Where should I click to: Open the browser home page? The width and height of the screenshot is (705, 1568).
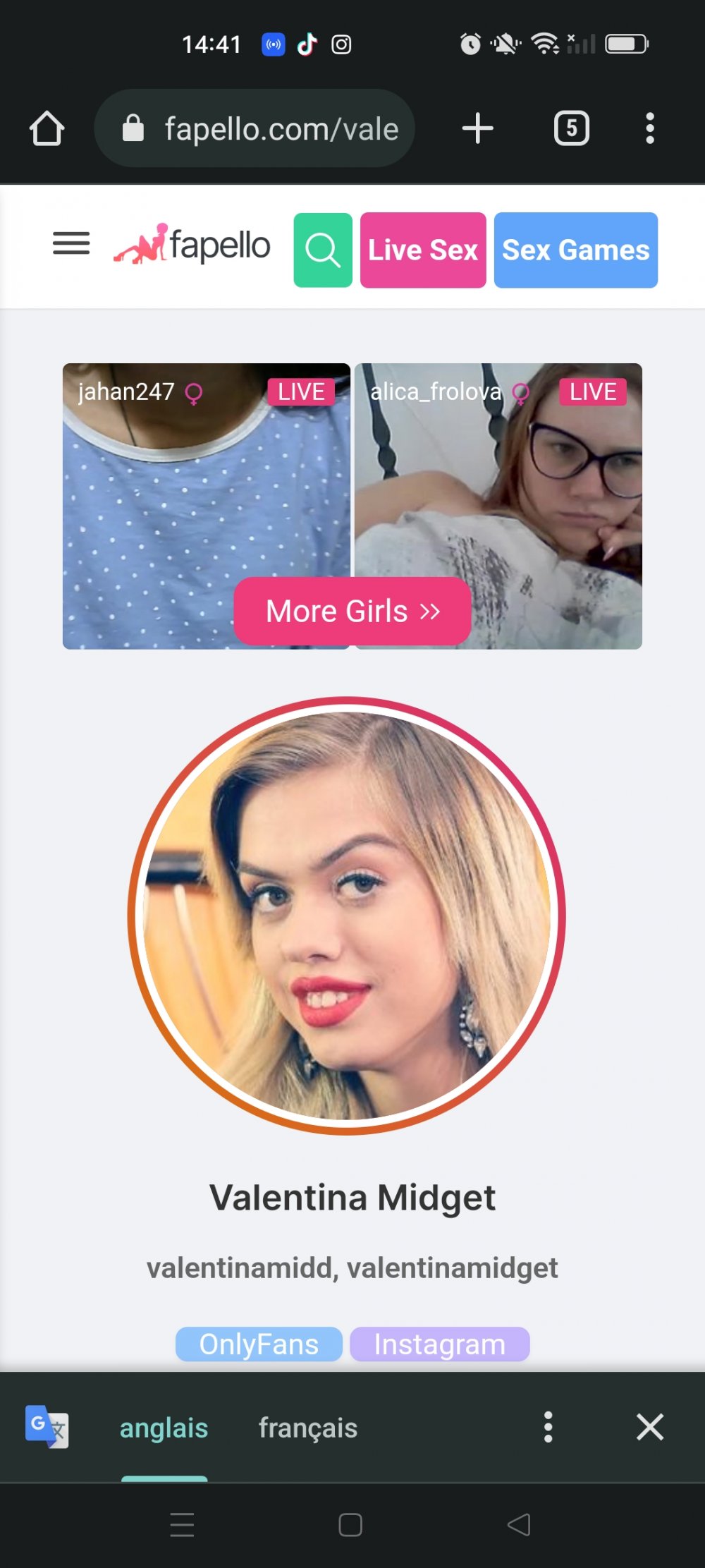[x=47, y=128]
